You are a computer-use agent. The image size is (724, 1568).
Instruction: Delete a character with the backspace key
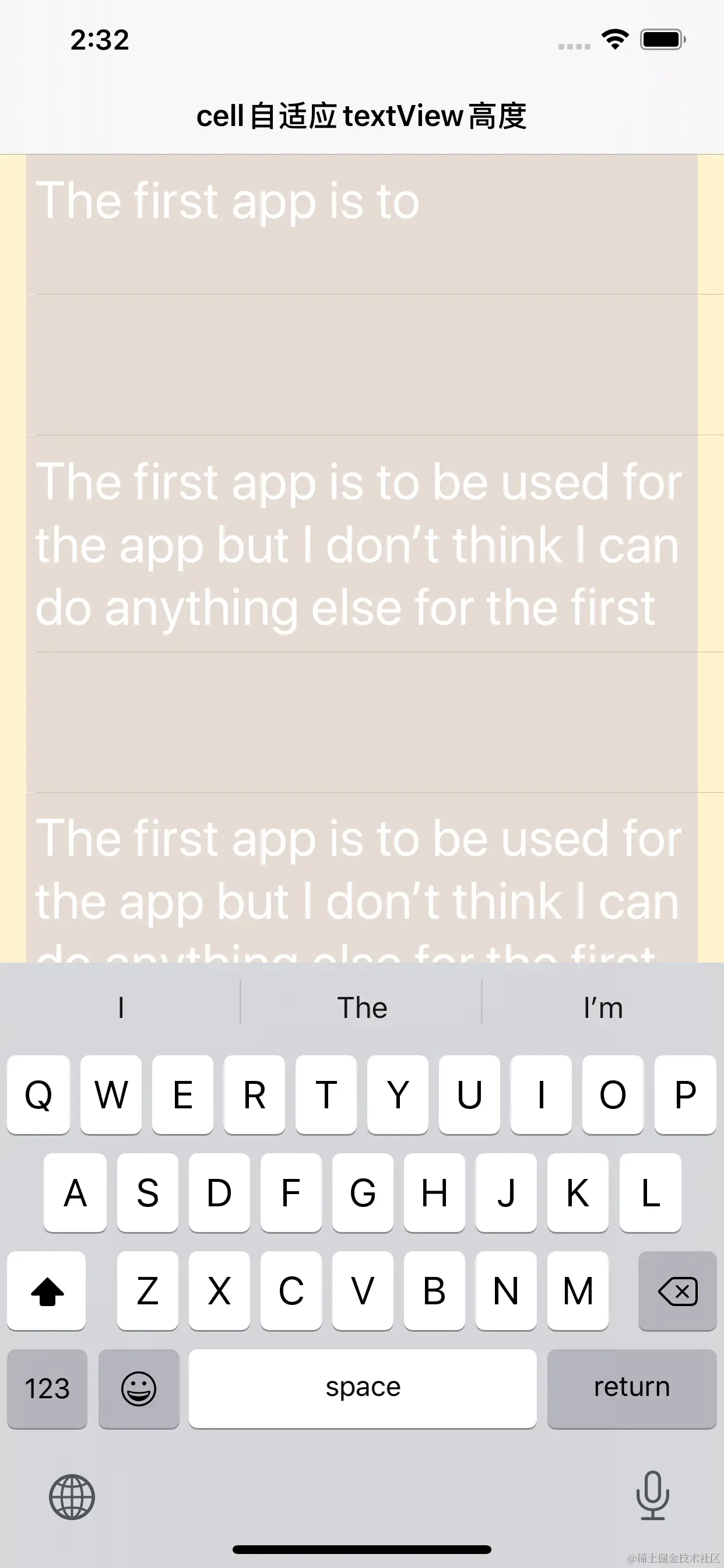[x=677, y=1291]
